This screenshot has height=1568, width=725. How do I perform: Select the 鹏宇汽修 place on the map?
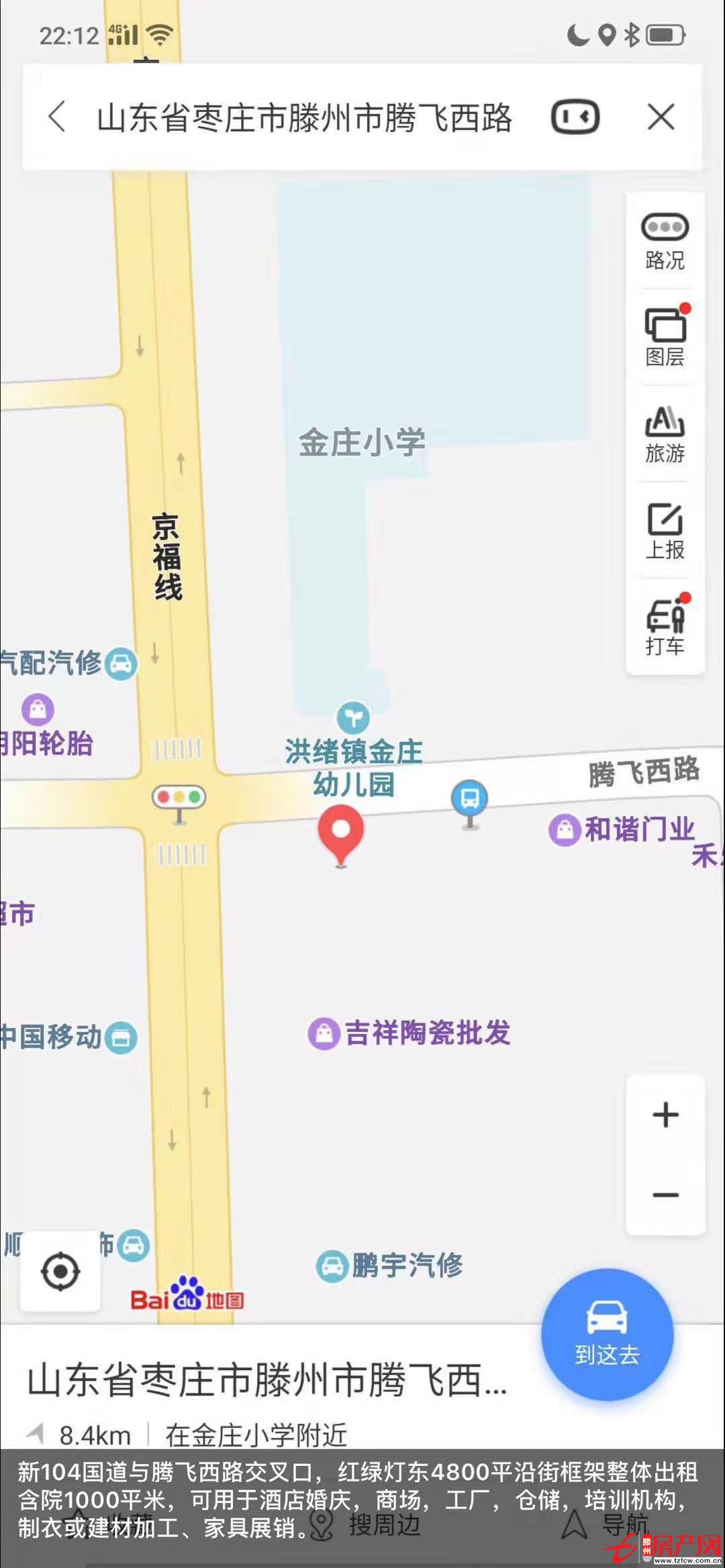[x=389, y=1266]
